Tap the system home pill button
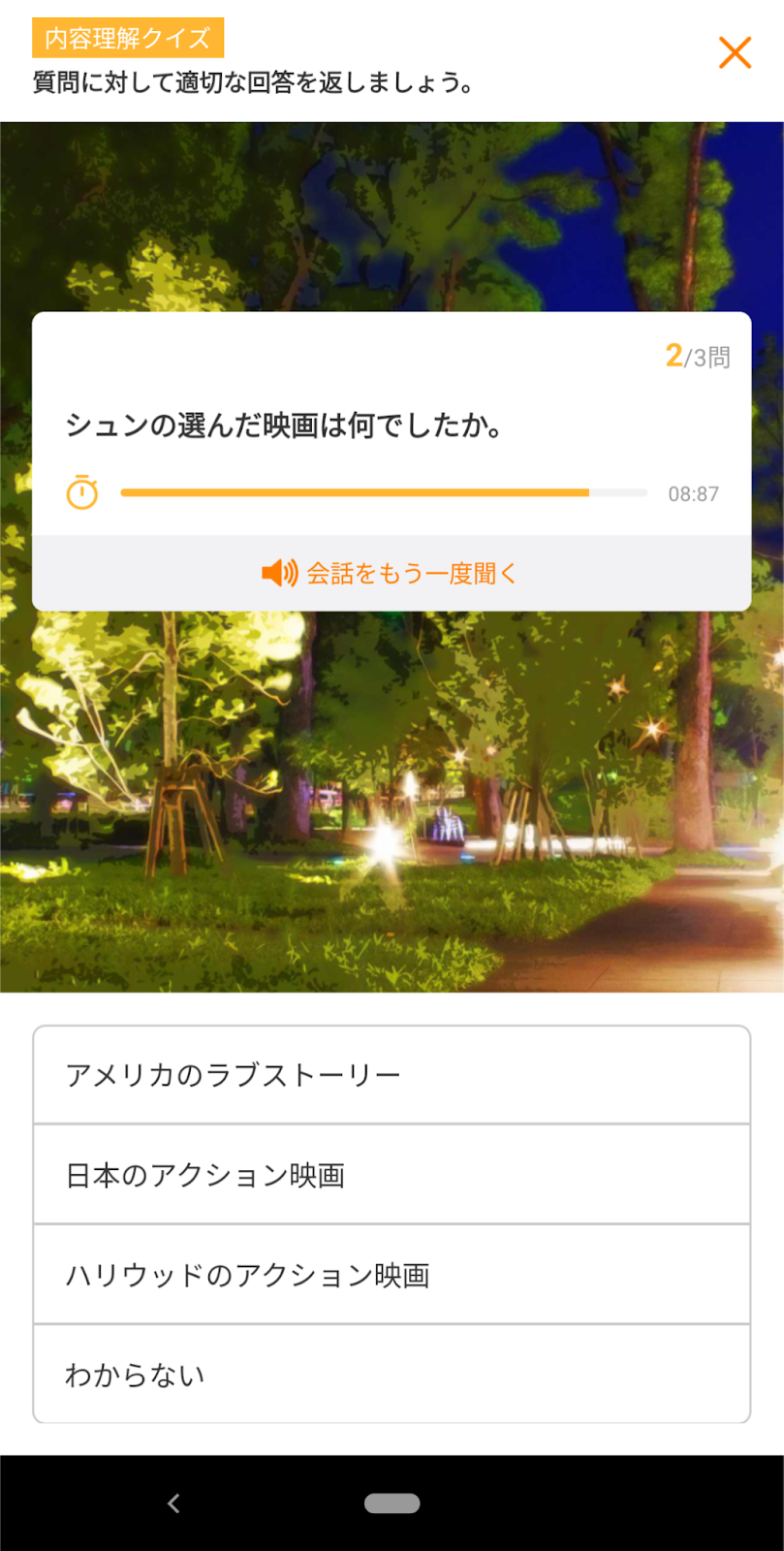 pyautogui.click(x=392, y=1503)
